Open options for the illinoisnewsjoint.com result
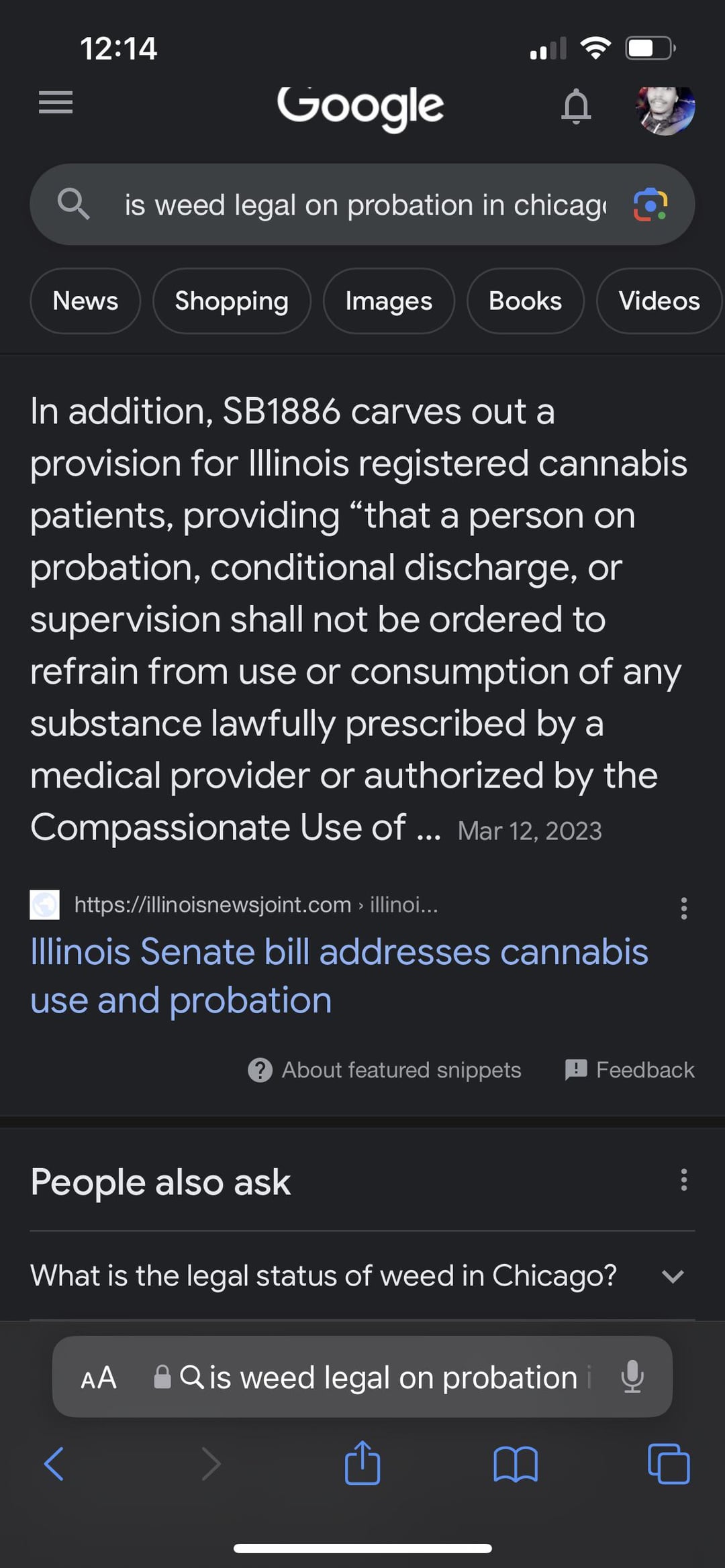This screenshot has height=1568, width=725. click(x=683, y=908)
